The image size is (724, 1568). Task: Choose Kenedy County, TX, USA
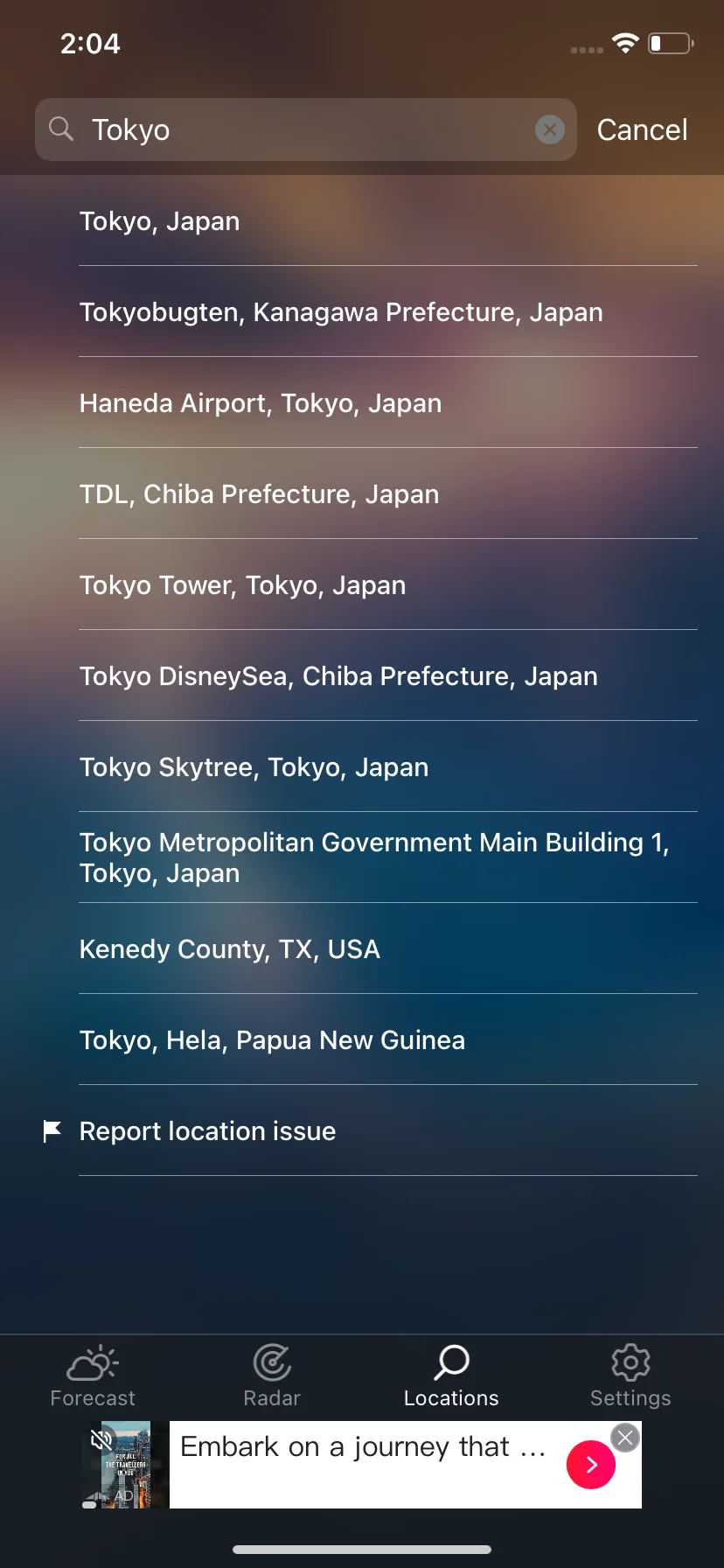click(x=229, y=948)
